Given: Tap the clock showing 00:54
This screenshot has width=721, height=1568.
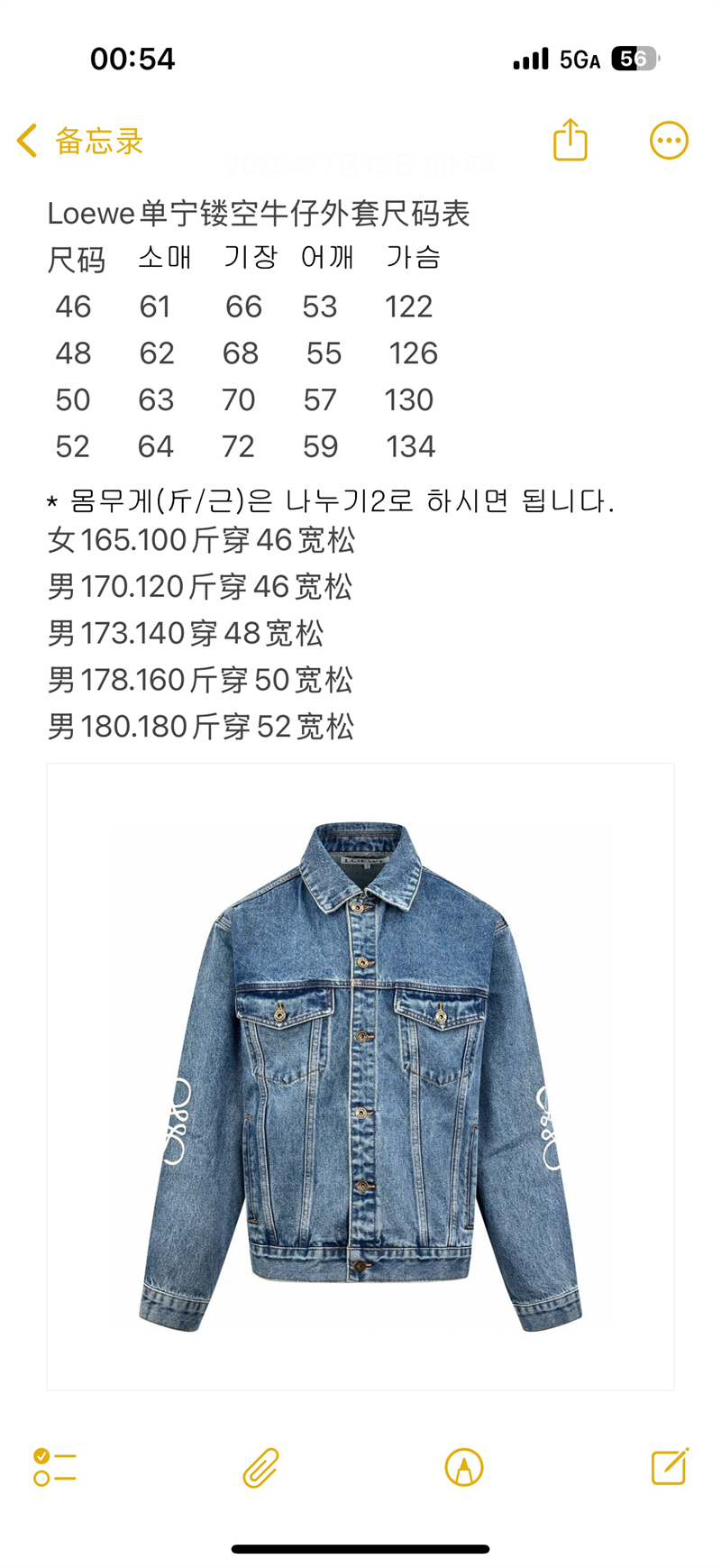Looking at the screenshot, I should [x=133, y=57].
